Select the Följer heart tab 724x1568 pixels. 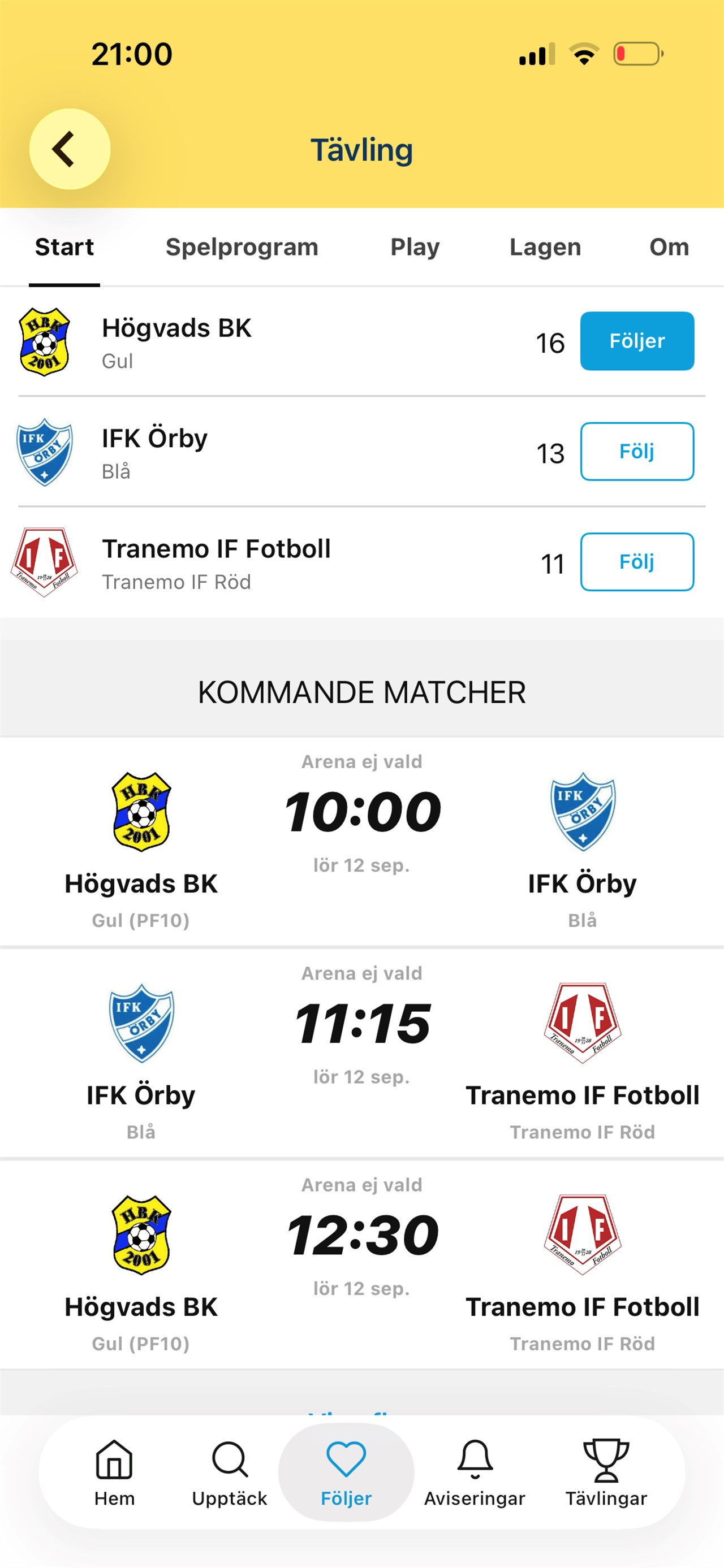[x=346, y=1473]
